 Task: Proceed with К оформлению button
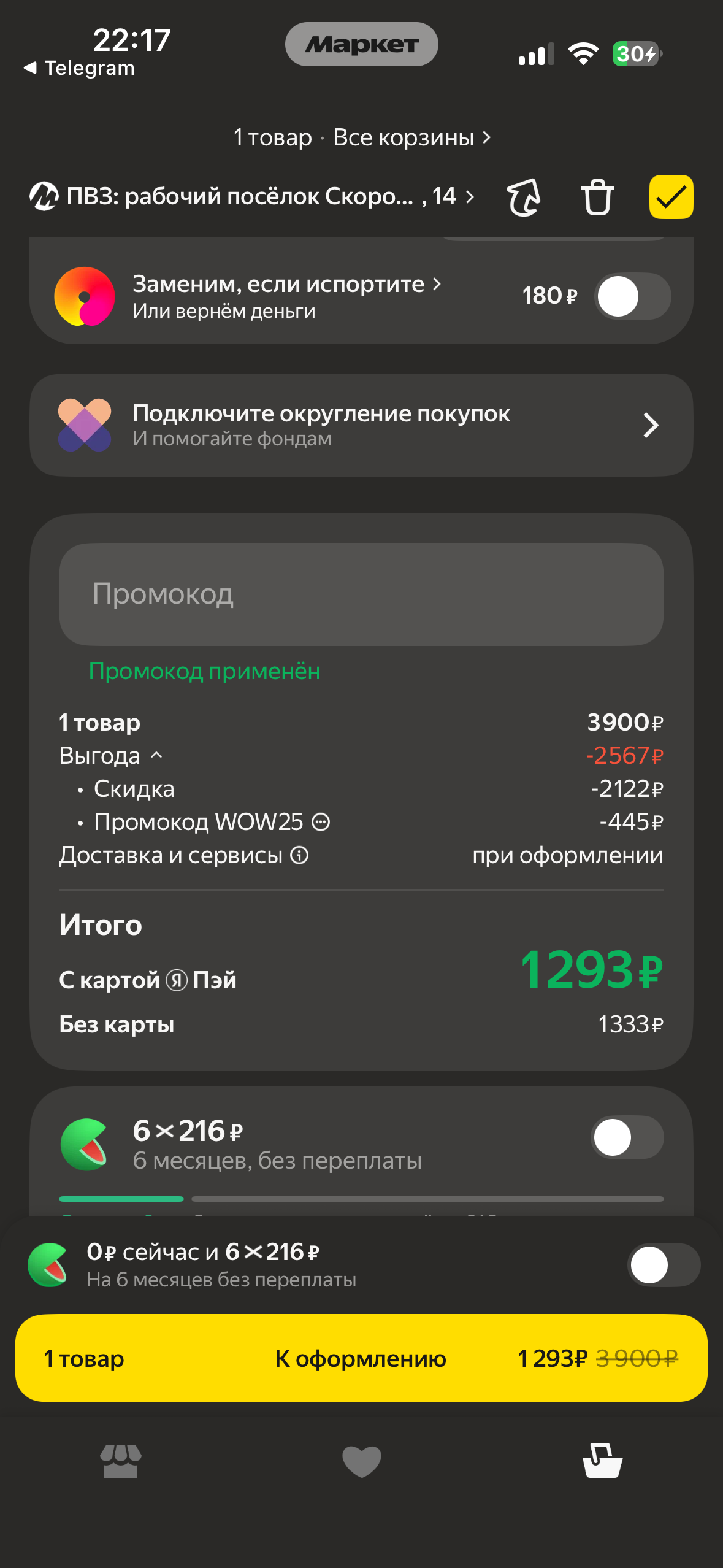click(361, 1358)
